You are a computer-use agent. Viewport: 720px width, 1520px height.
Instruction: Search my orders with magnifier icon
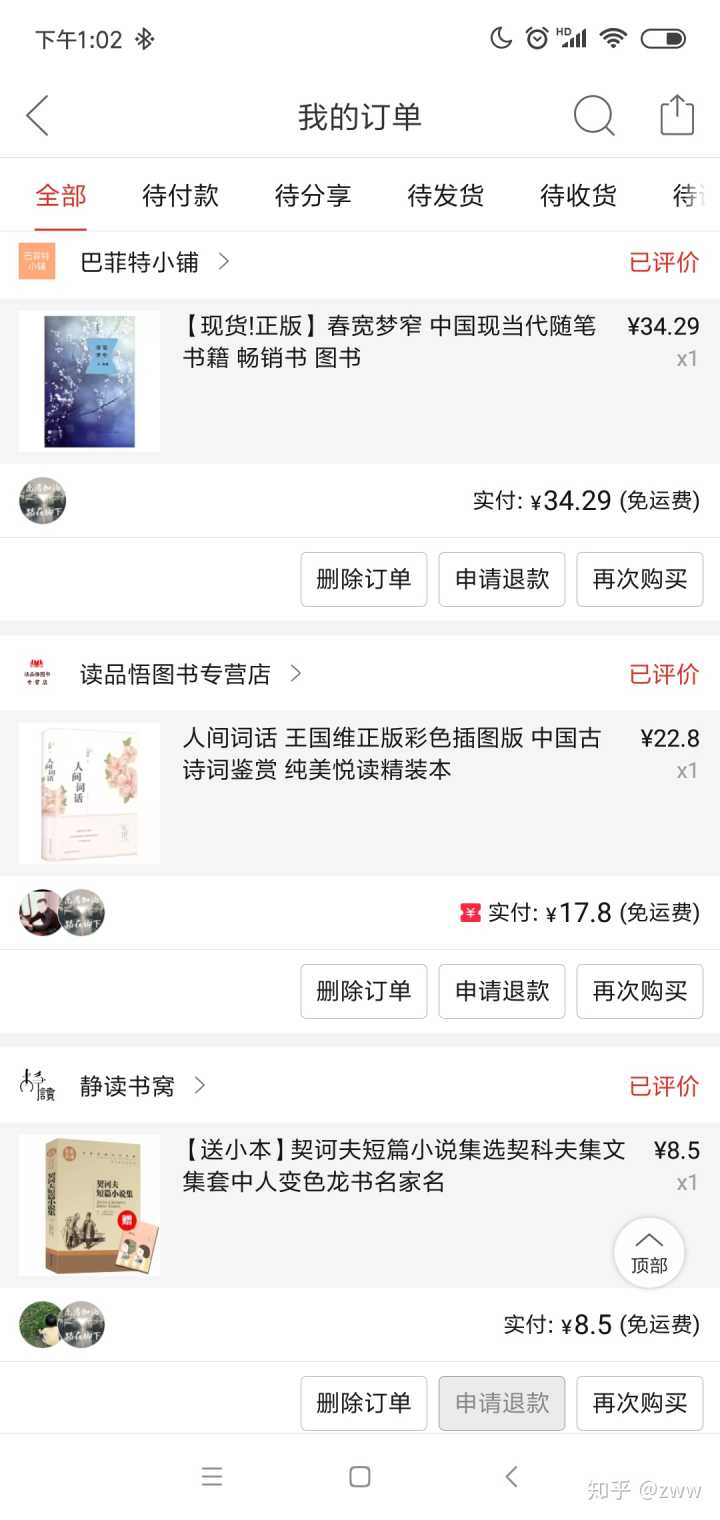coord(593,116)
